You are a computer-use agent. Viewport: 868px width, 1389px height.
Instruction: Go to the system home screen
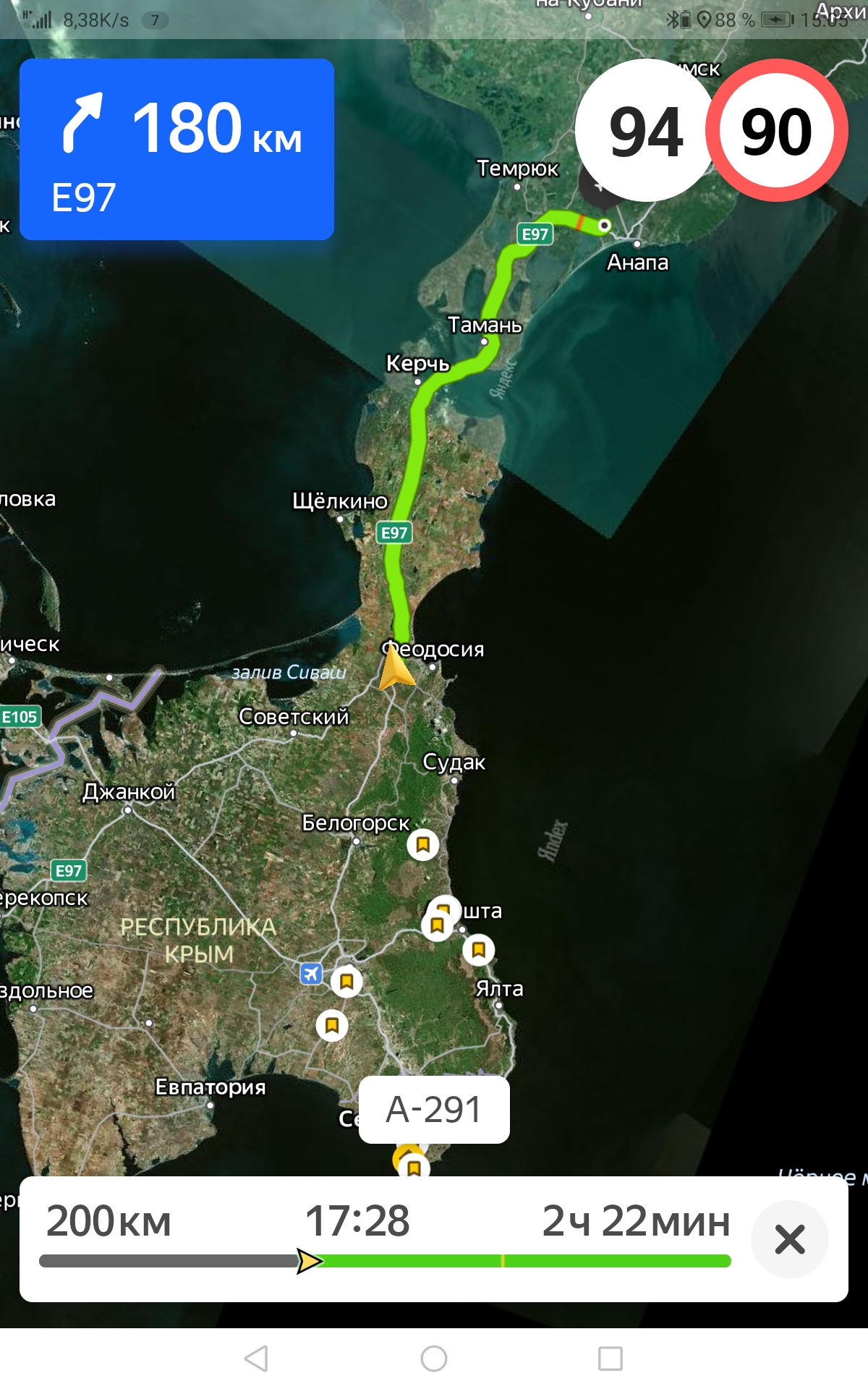433,1359
